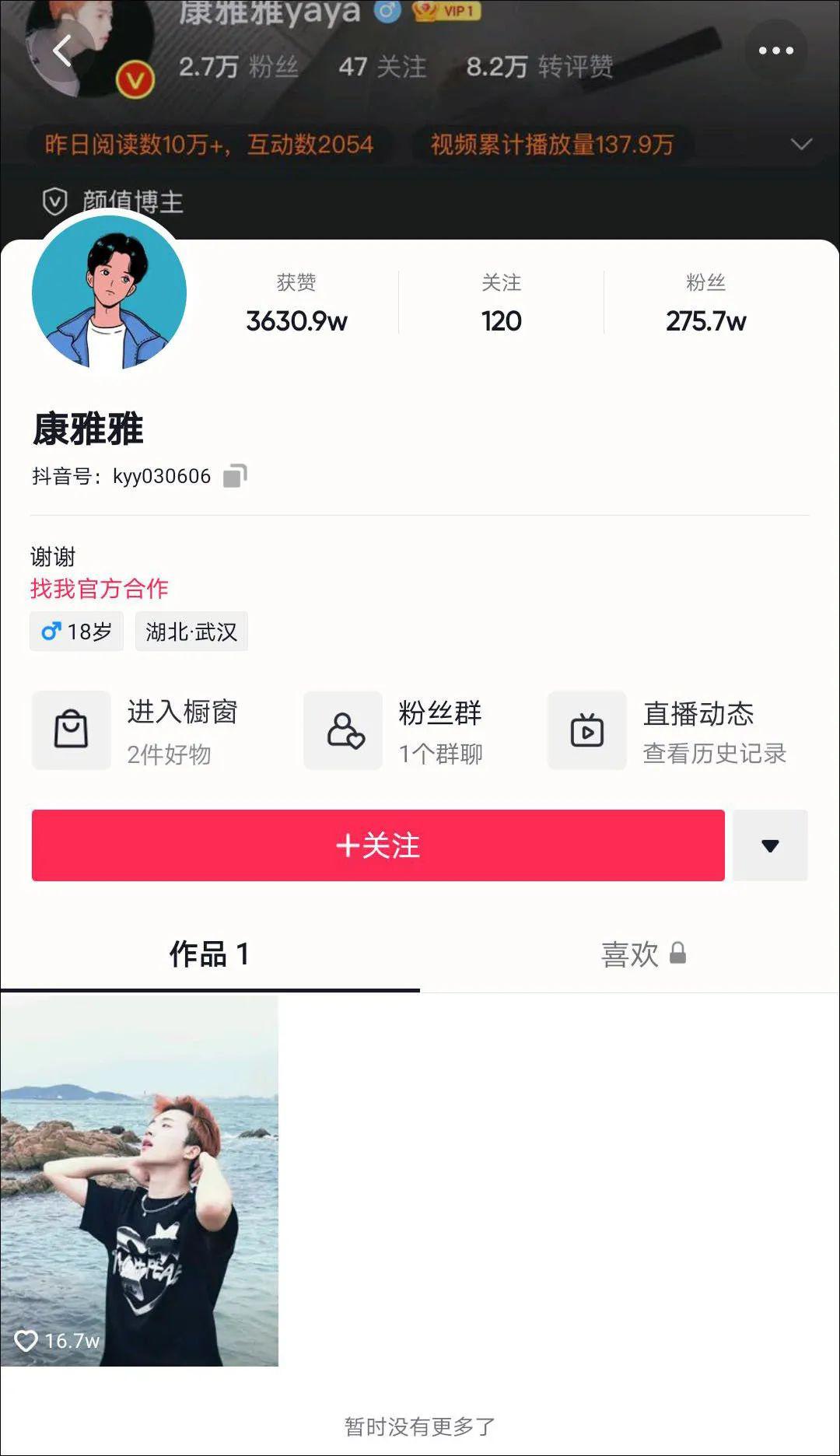Open the 找我官方合作 link
The height and width of the screenshot is (1456, 840).
point(100,589)
